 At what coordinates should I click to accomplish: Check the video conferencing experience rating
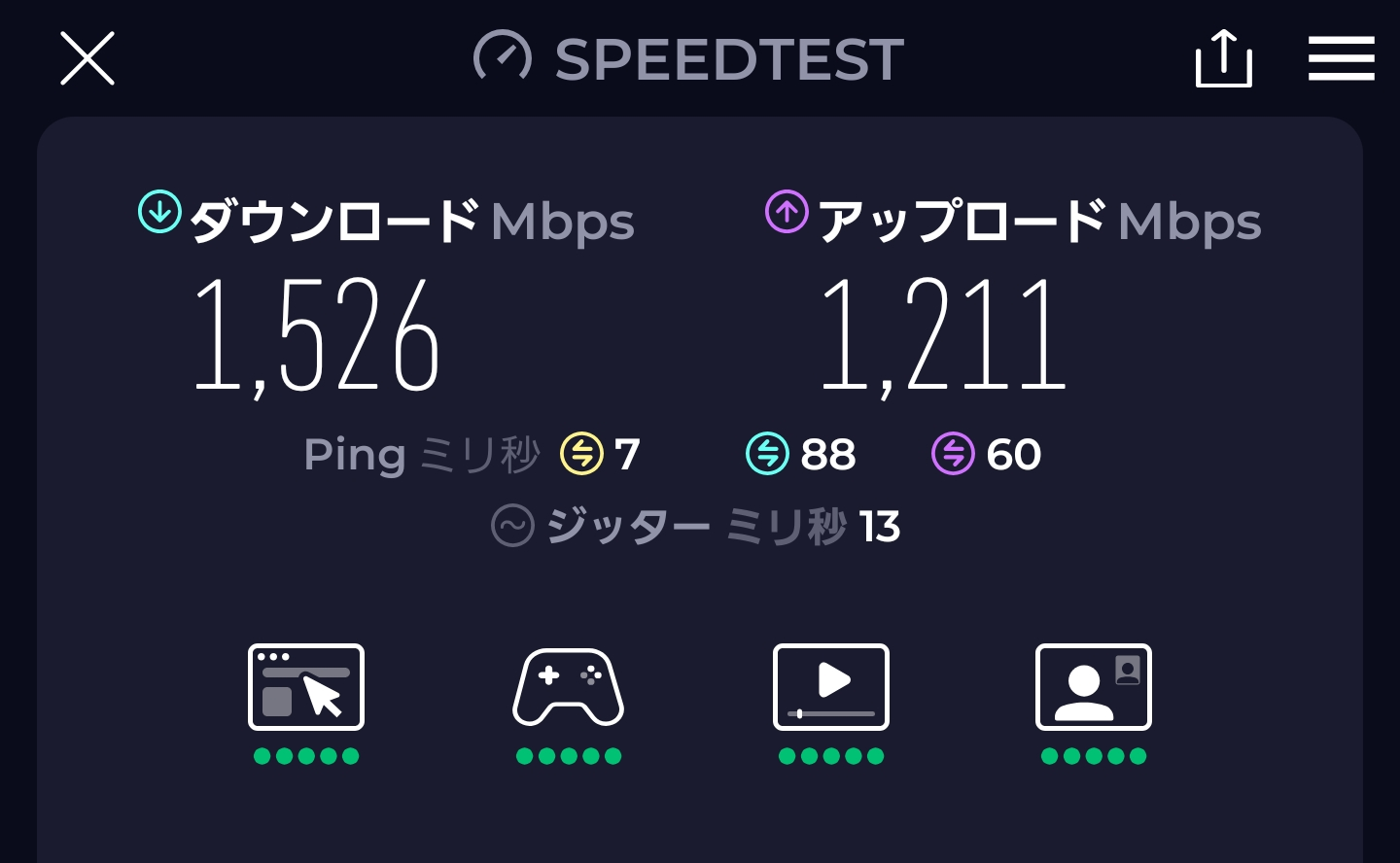click(1094, 688)
